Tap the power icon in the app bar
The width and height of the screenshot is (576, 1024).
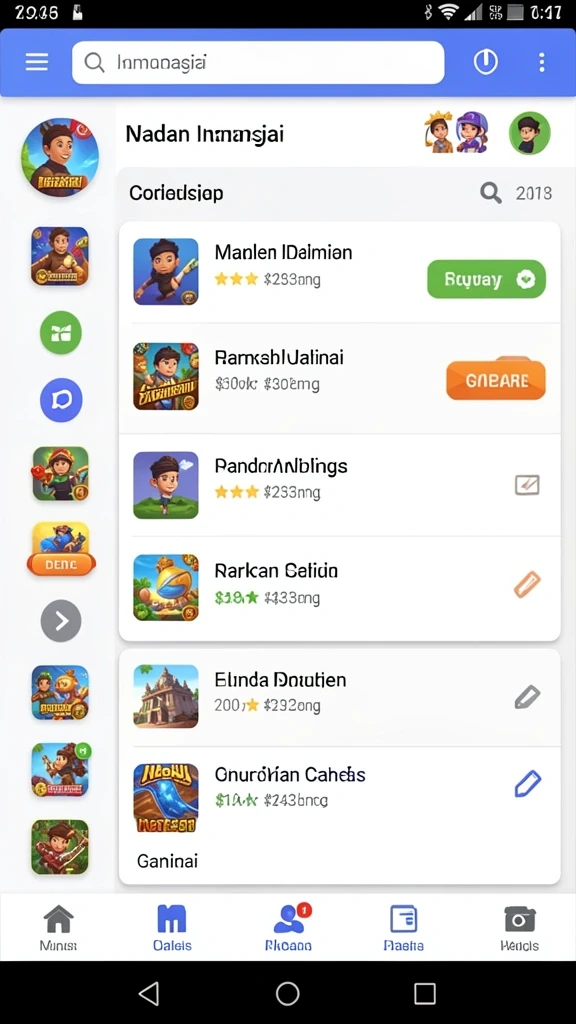[x=485, y=62]
